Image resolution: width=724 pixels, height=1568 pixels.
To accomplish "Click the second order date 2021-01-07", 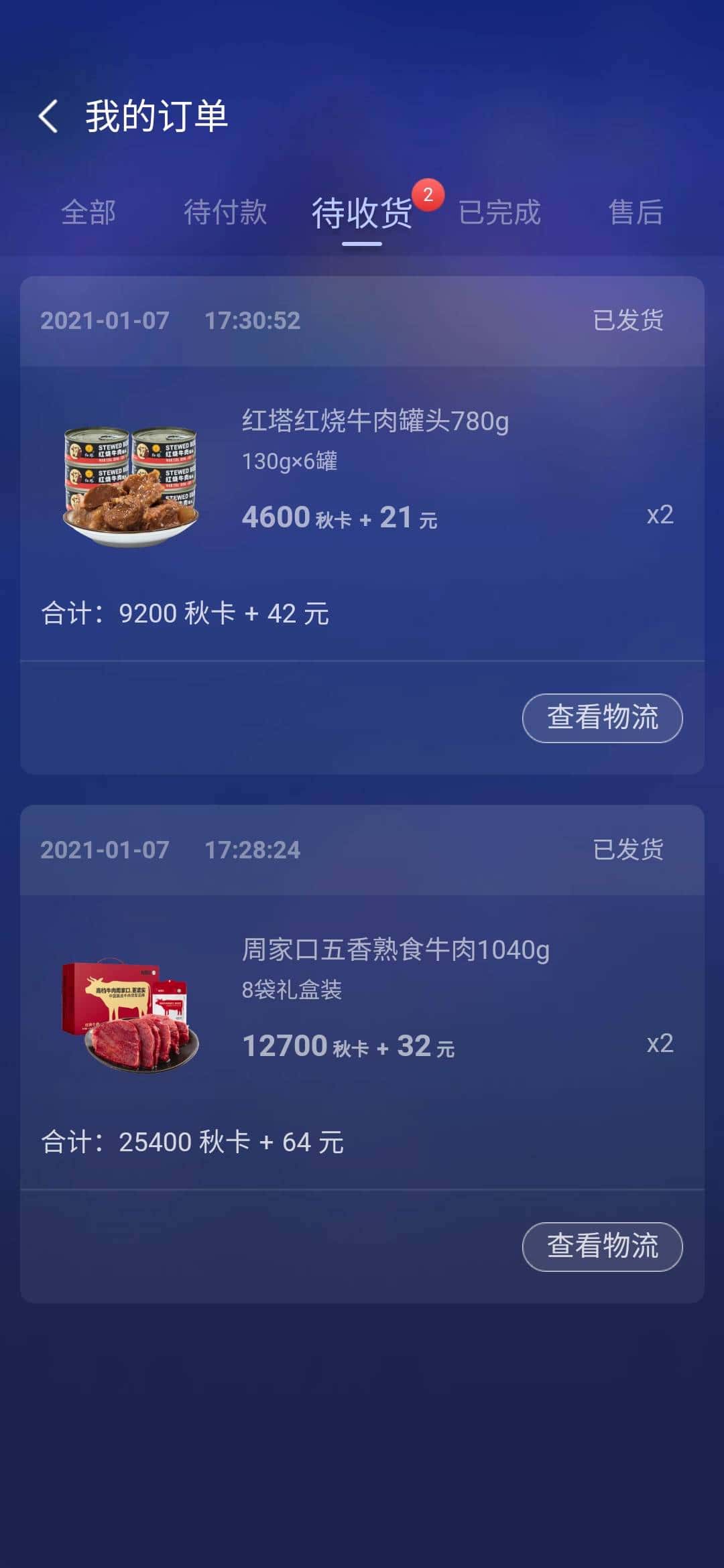I will point(105,850).
